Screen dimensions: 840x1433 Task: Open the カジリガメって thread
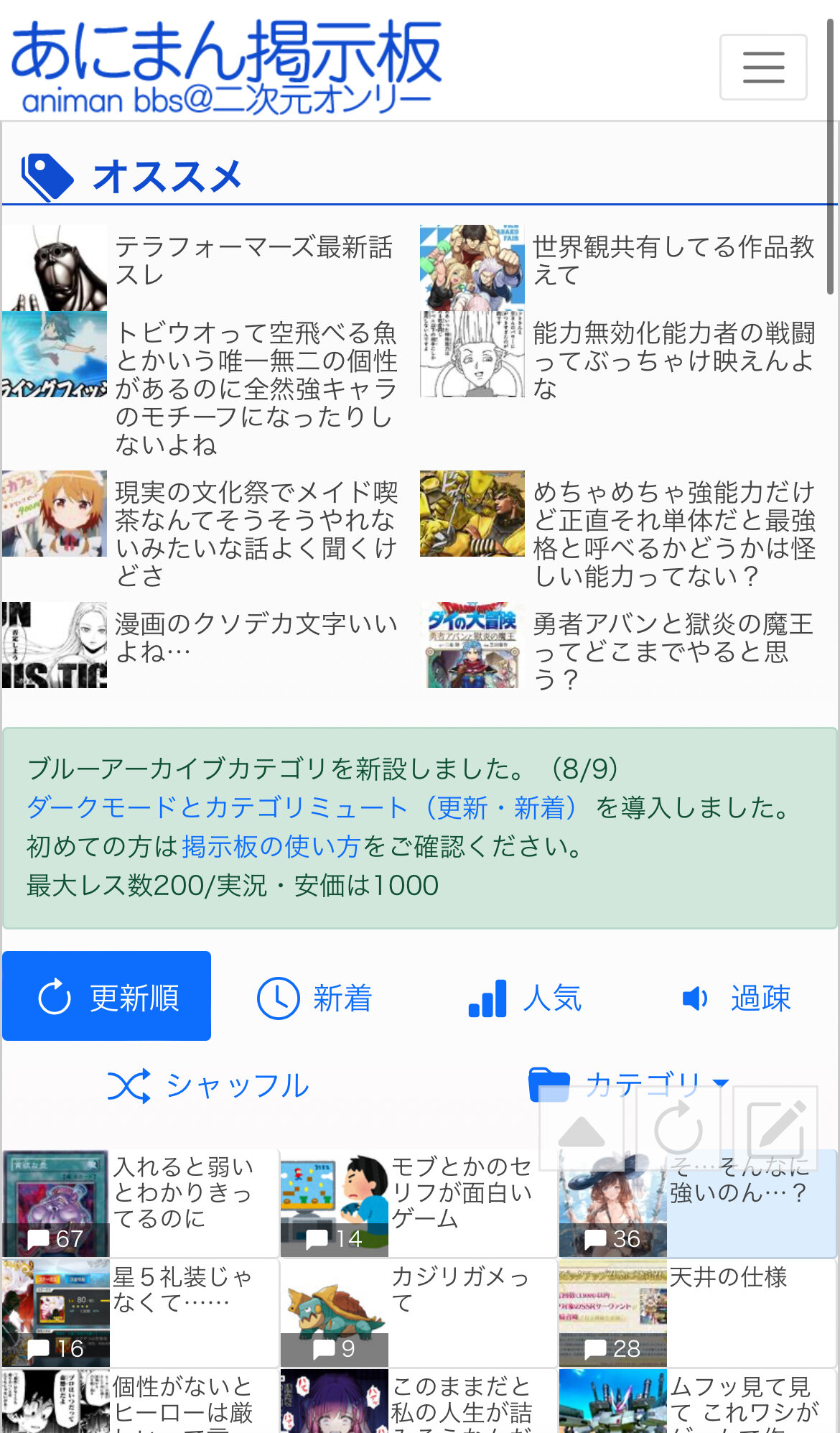419,1313
